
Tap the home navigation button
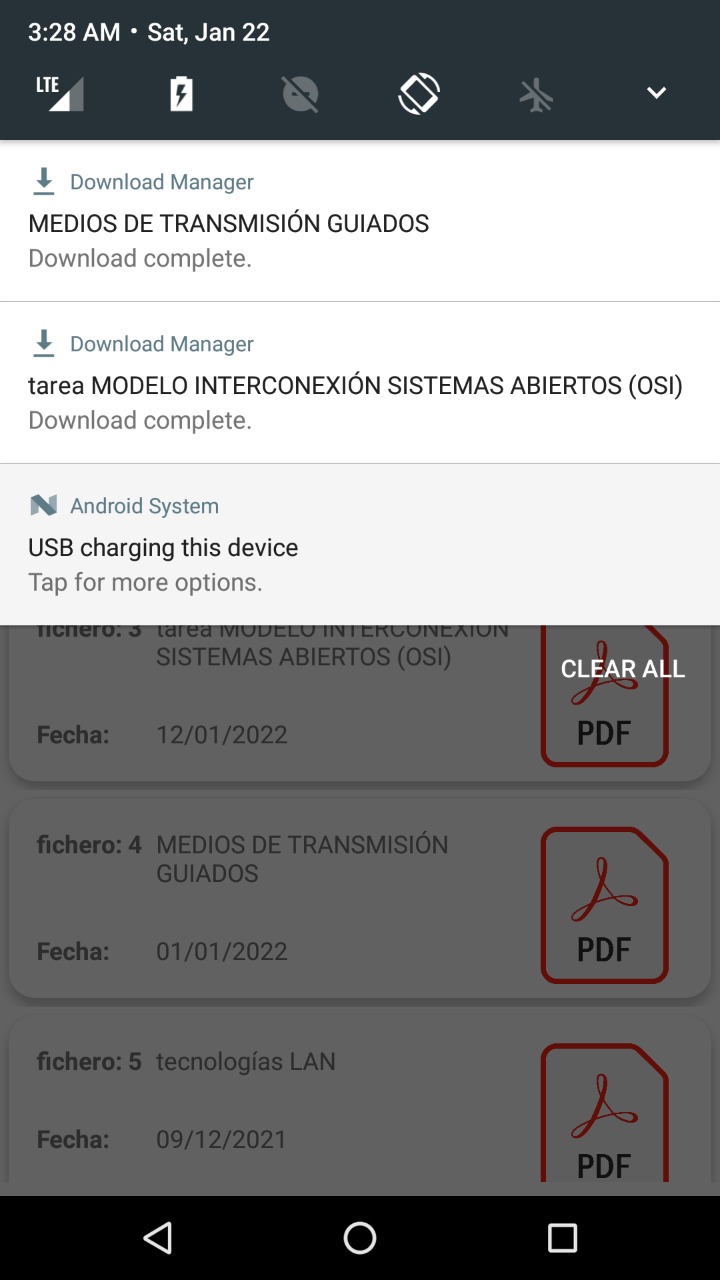(x=360, y=1238)
